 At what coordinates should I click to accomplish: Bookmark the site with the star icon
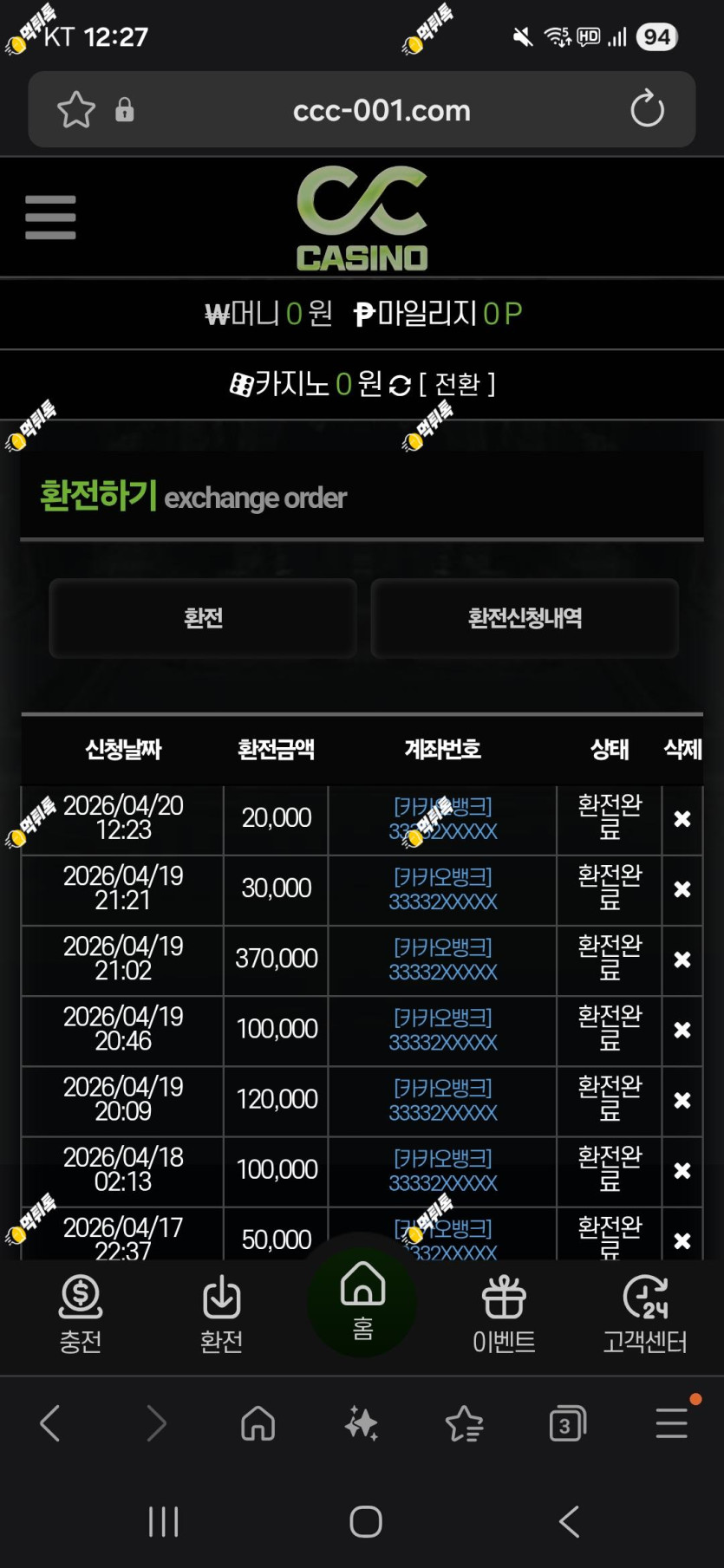[75, 110]
